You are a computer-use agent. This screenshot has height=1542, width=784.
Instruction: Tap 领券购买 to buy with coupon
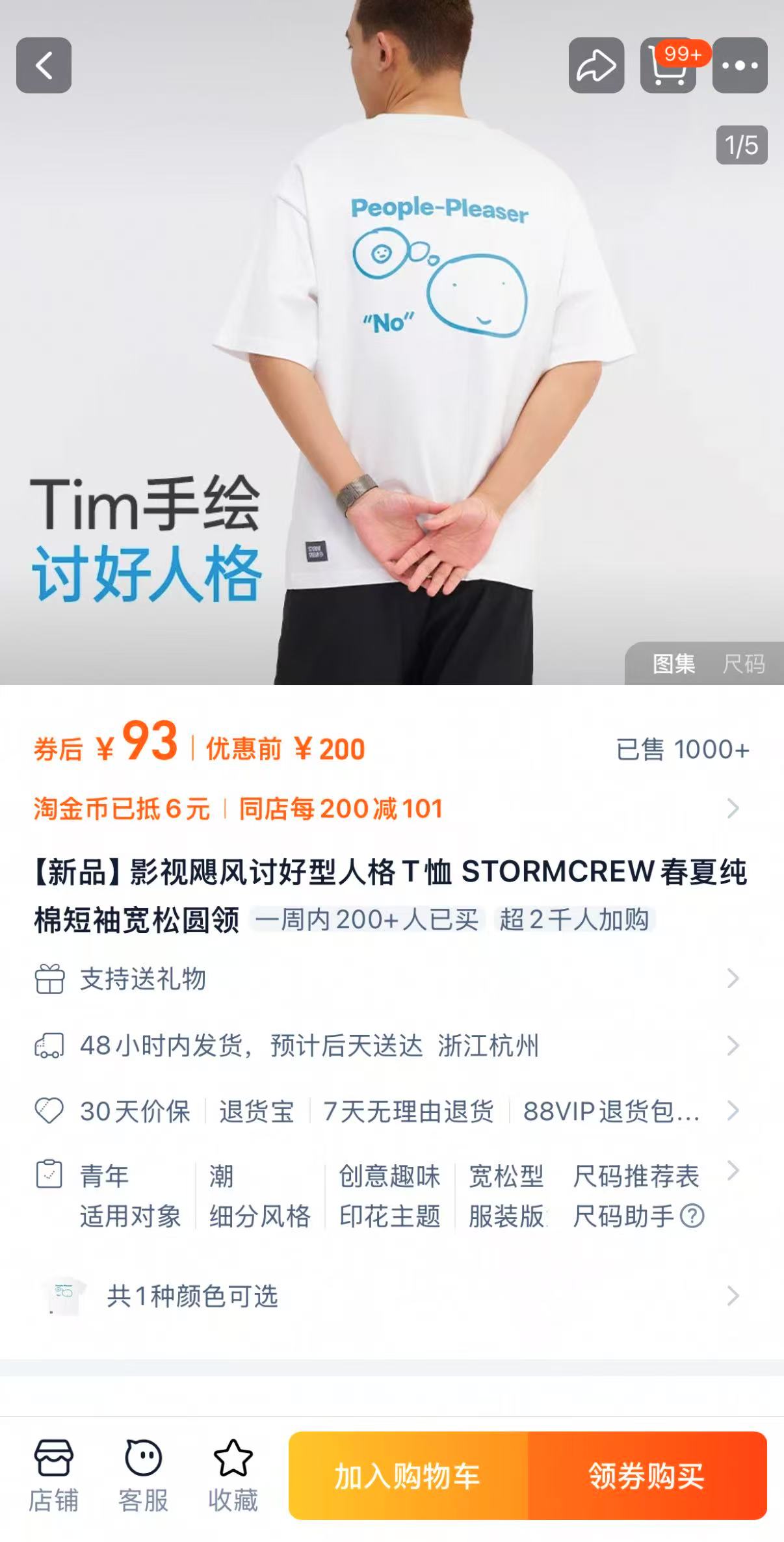coord(647,1476)
